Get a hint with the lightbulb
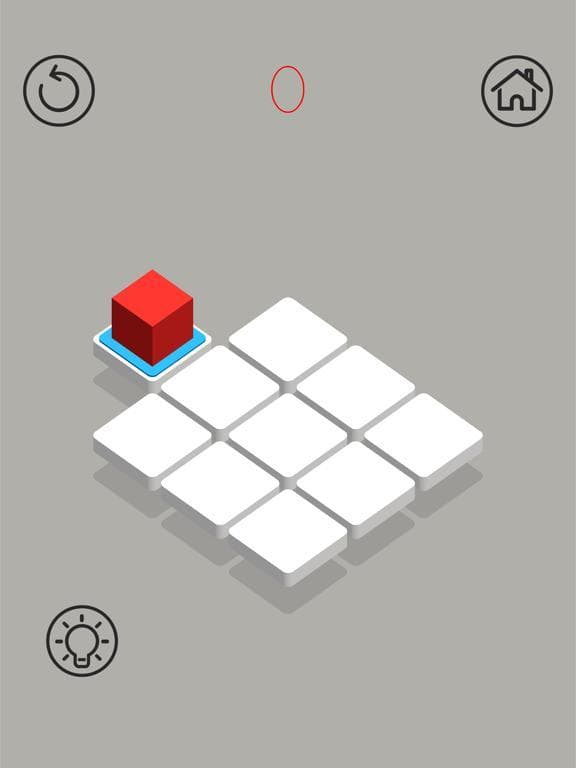The height and width of the screenshot is (768, 576). click(x=82, y=641)
